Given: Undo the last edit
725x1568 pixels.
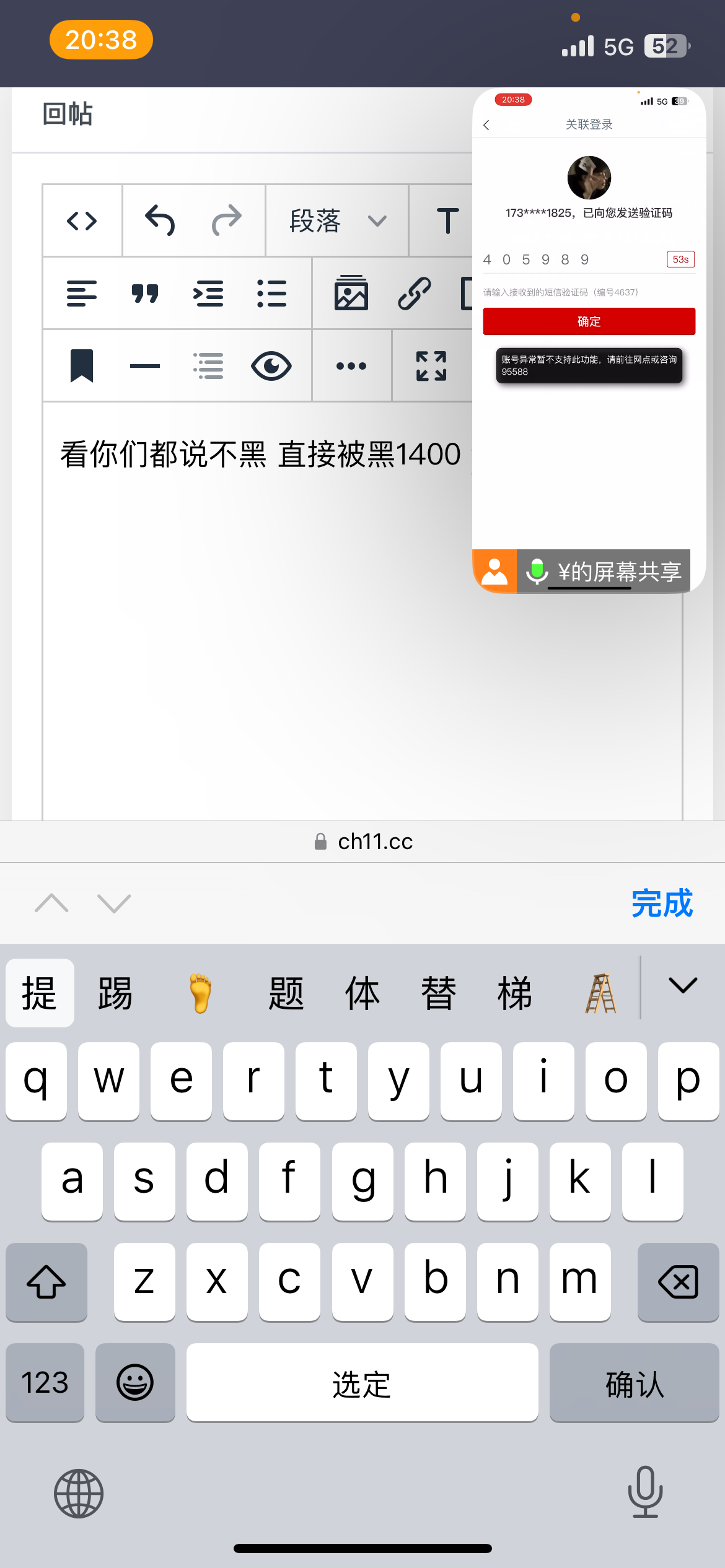Looking at the screenshot, I should click(160, 221).
